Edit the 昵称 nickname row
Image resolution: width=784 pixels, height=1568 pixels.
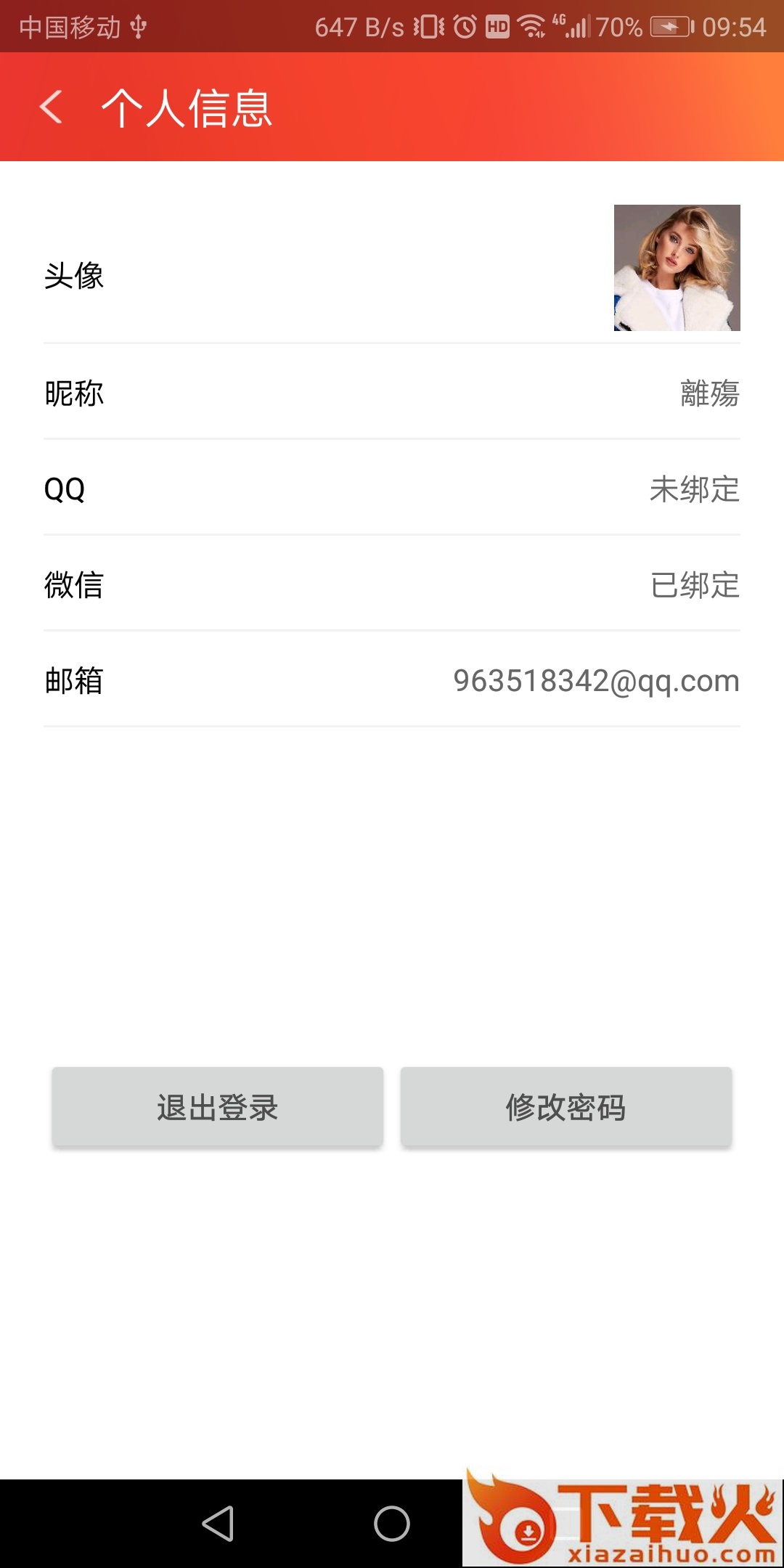[x=392, y=393]
